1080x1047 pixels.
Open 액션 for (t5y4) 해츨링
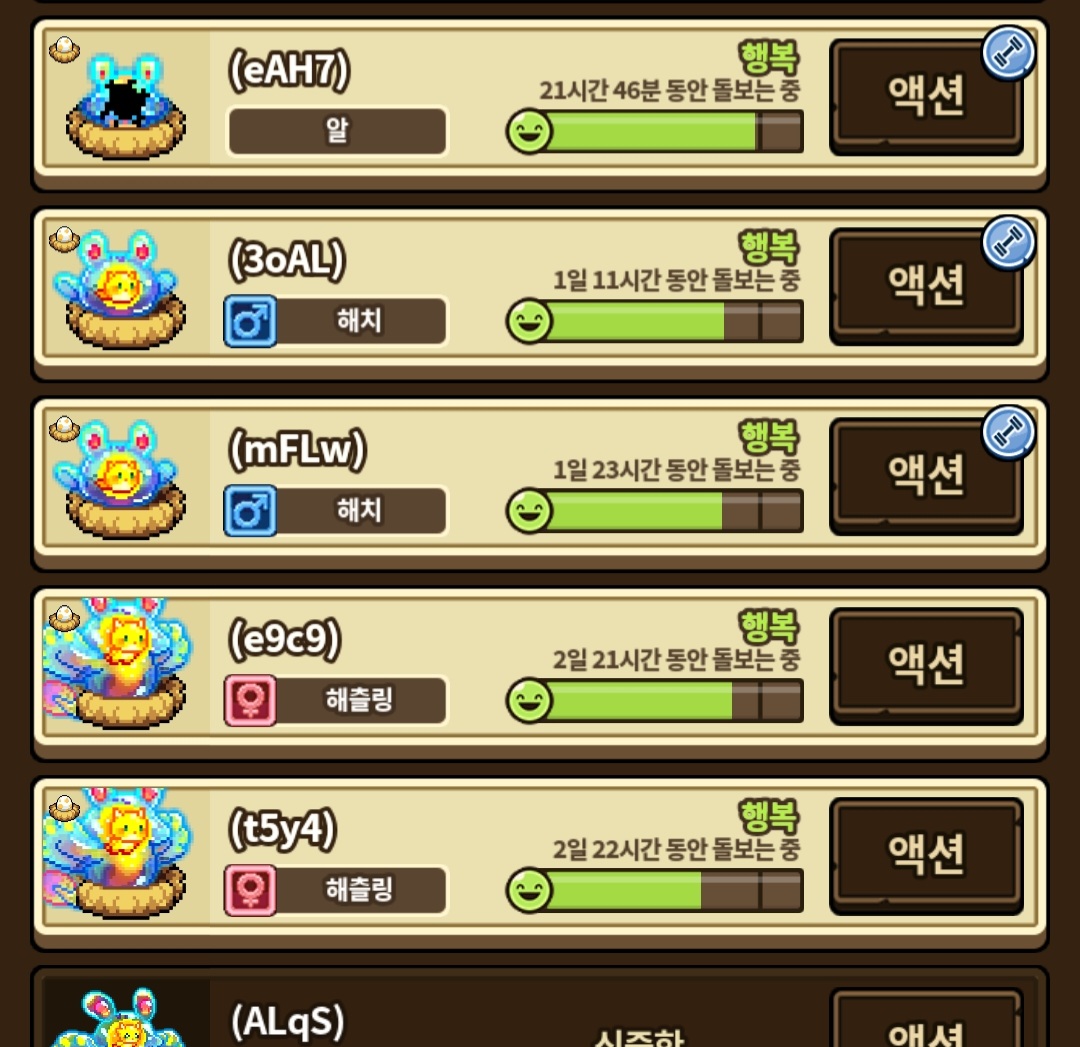(x=926, y=855)
